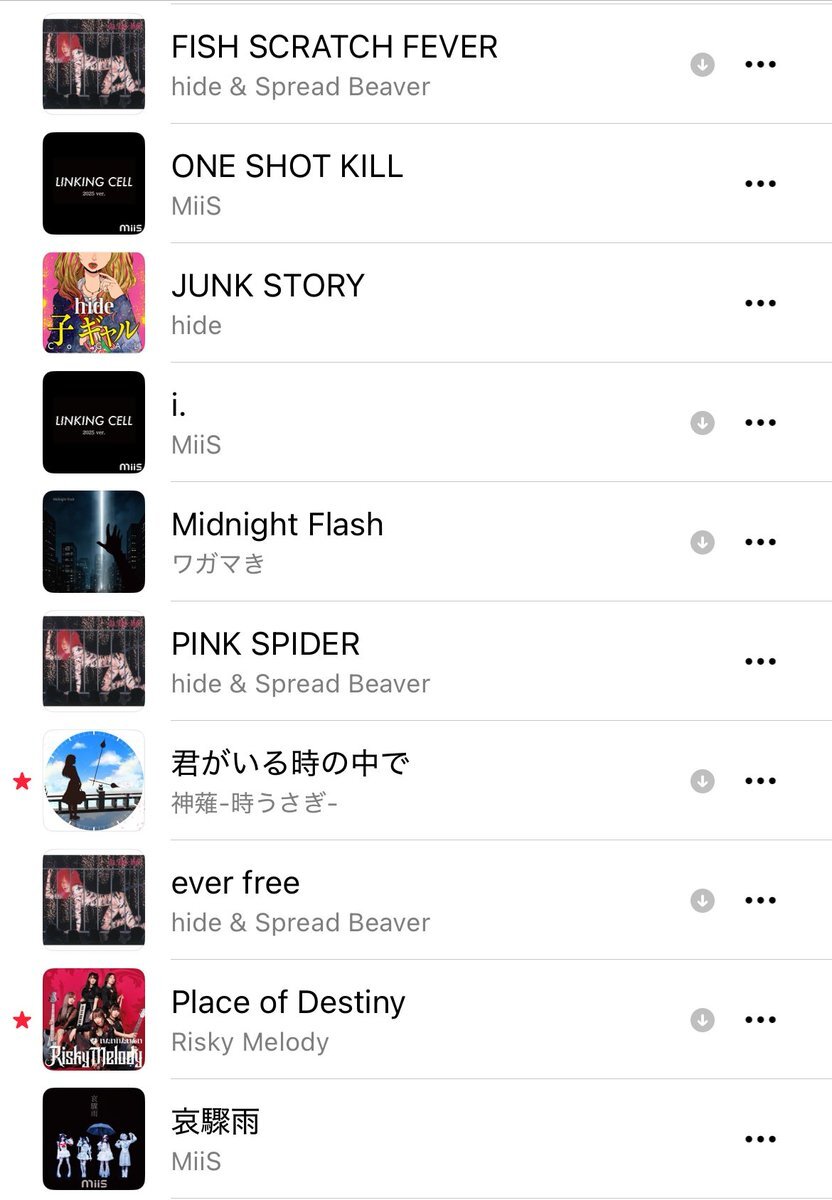Show the overflow menu for PINK SPIDER

761,661
